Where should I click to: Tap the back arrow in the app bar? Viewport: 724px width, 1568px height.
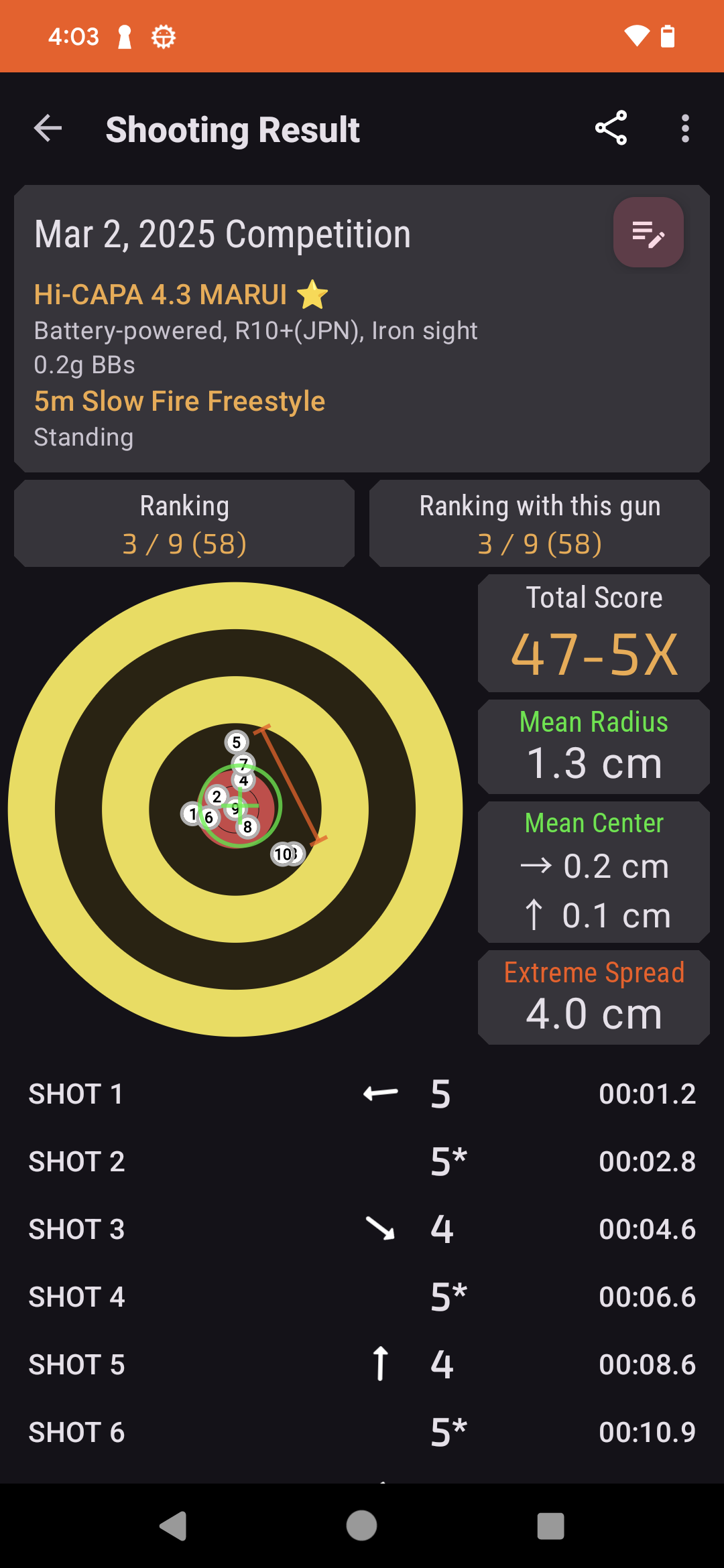(48, 128)
